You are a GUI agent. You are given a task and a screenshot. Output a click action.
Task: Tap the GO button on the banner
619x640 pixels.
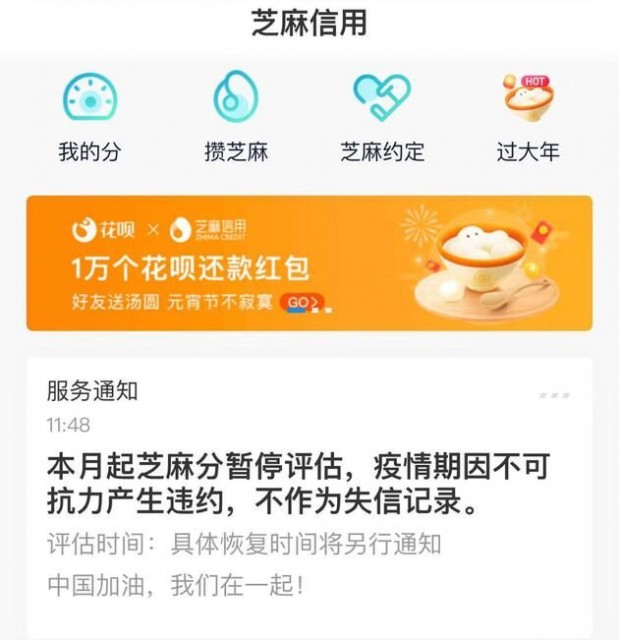(301, 301)
